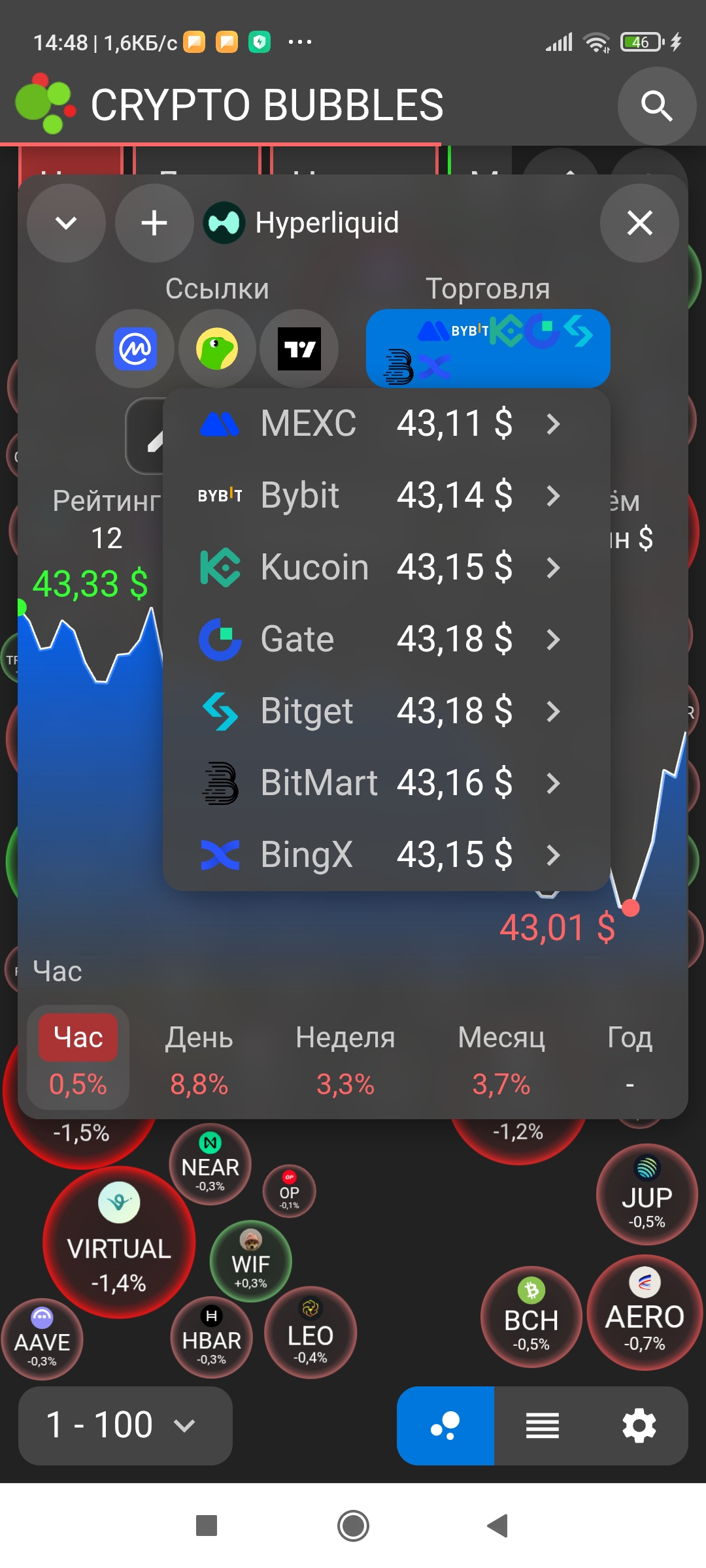Open the 1 - 100 range dropdown
This screenshot has width=706, height=1568.
[125, 1426]
